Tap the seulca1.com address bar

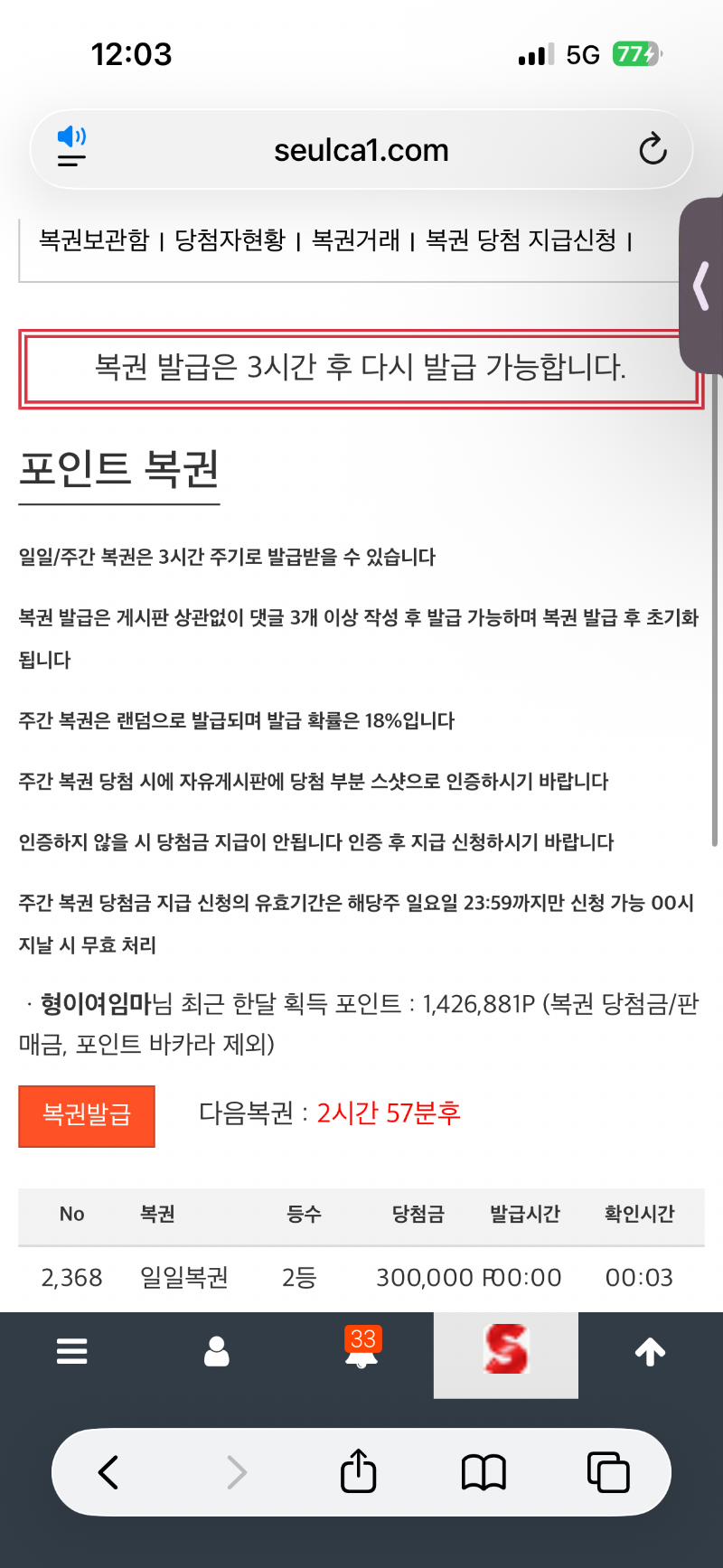[361, 150]
